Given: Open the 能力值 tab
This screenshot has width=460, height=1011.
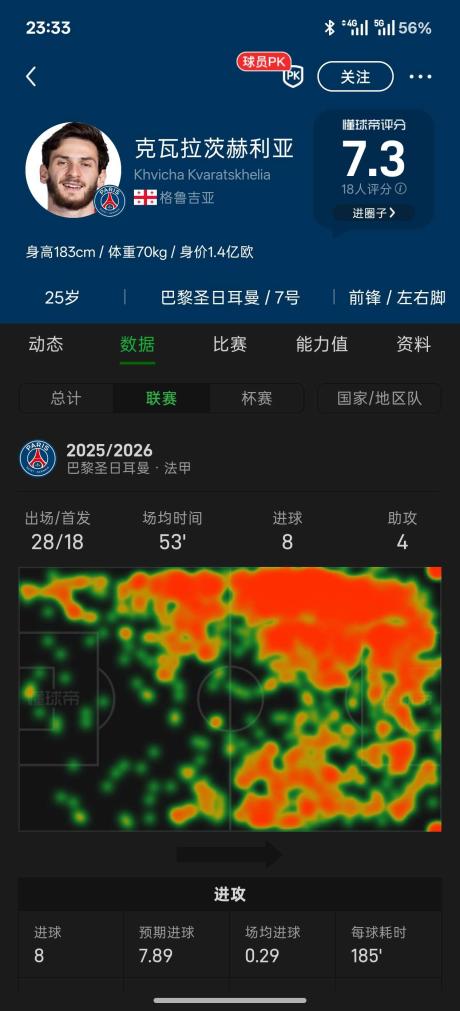Looking at the screenshot, I should pos(322,344).
